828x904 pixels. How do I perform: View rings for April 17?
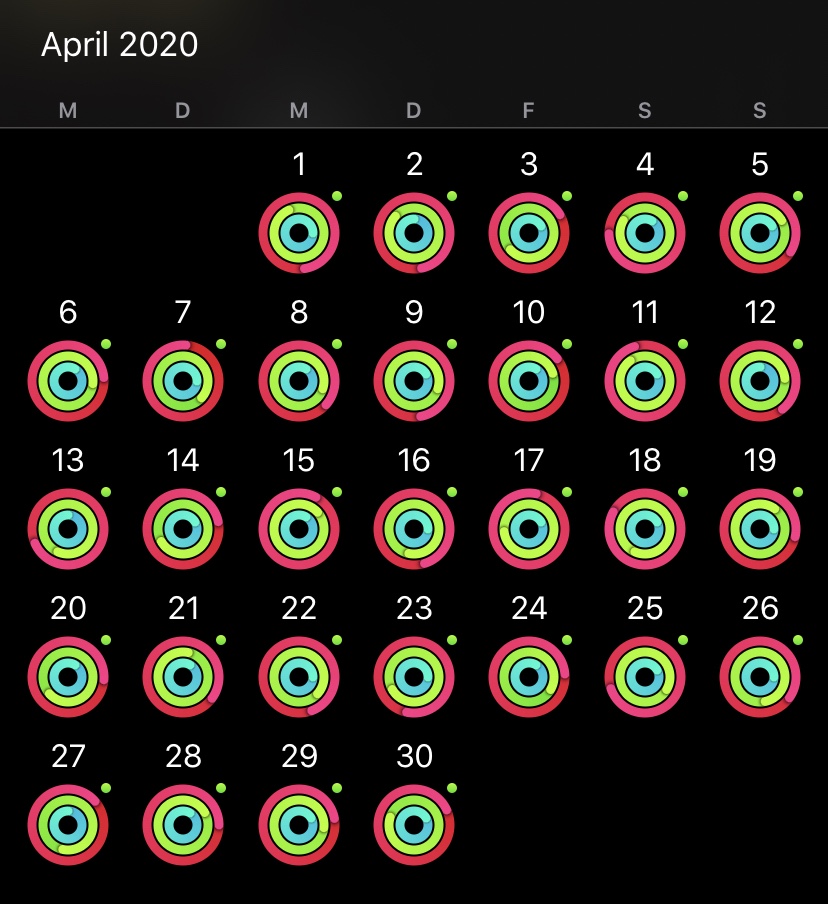529,529
